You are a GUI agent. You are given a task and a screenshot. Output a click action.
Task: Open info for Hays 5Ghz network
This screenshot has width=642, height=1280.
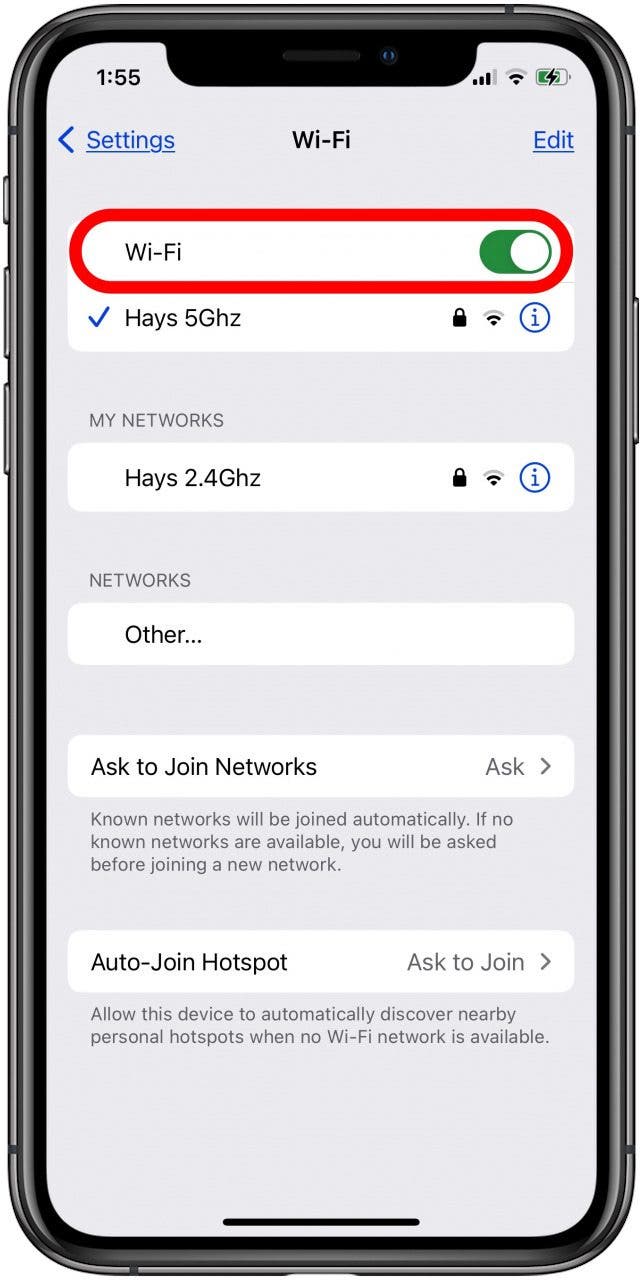click(x=535, y=318)
